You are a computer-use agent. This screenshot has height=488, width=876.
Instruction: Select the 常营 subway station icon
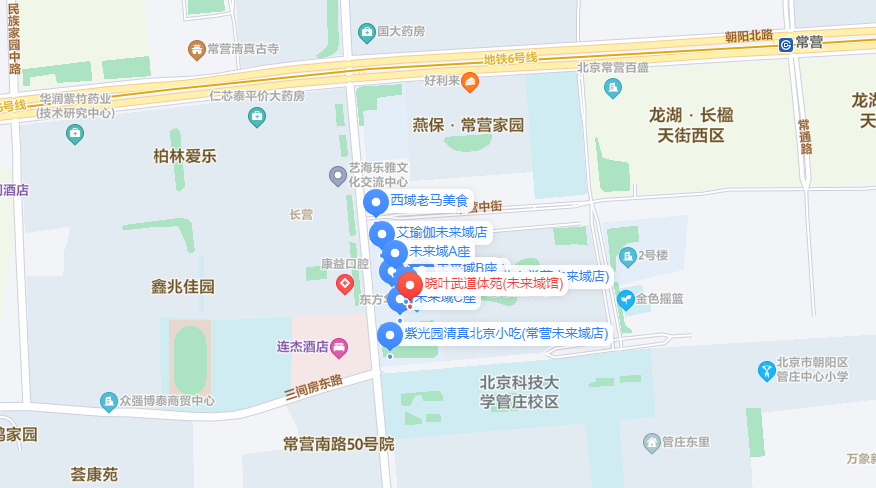coord(786,43)
